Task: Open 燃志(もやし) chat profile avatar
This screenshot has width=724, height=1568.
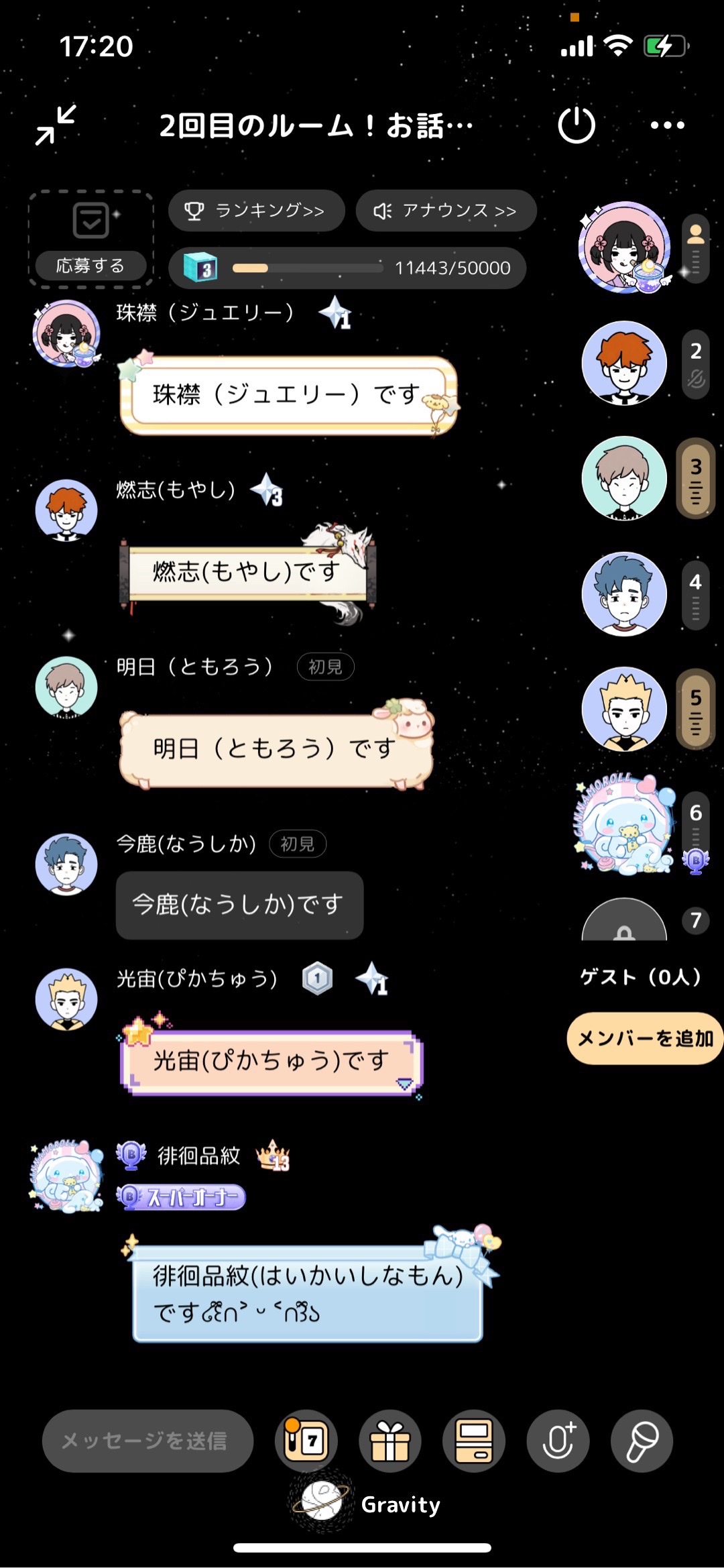Action: pos(66,510)
